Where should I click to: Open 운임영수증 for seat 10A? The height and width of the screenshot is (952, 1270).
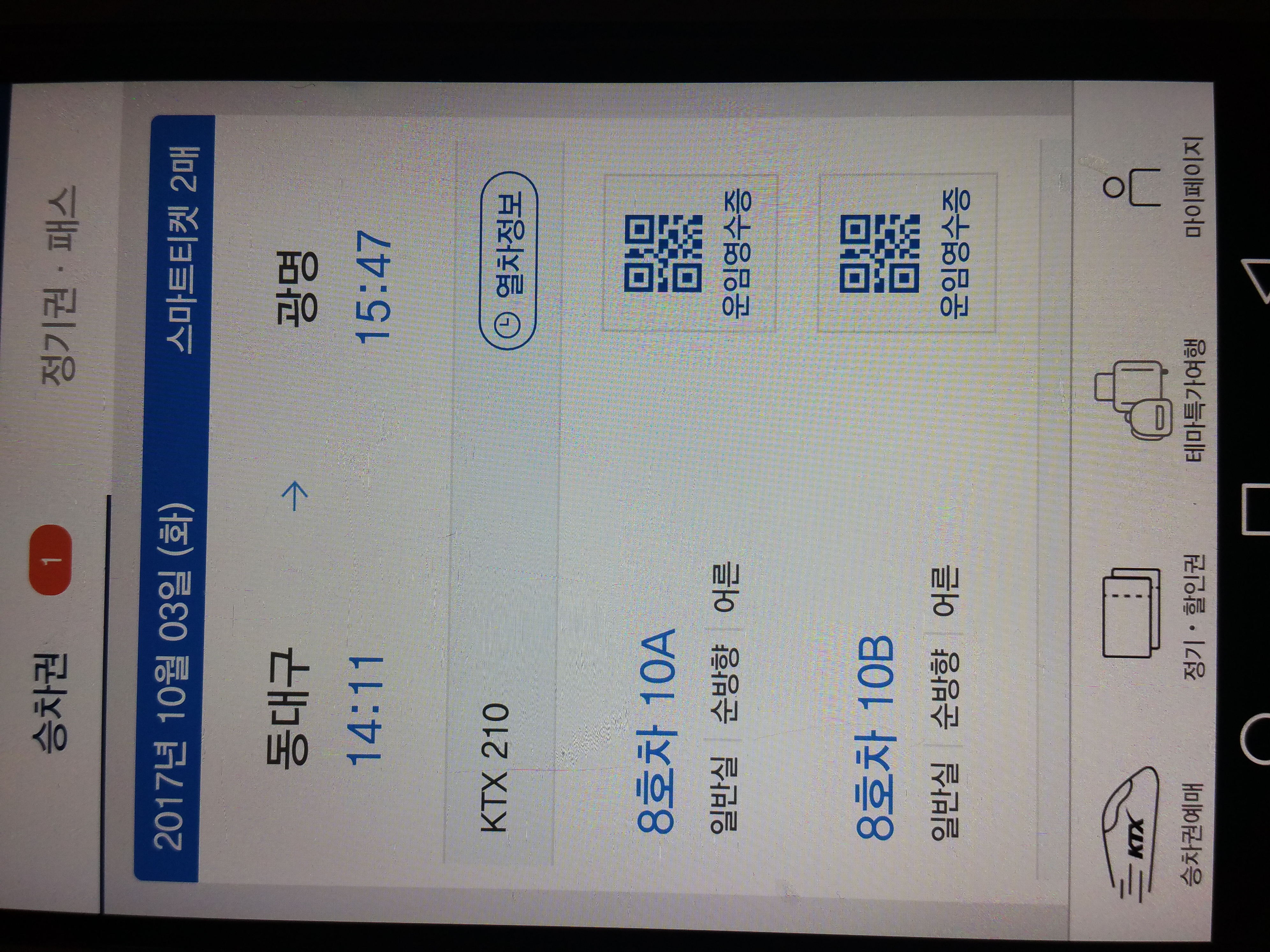pos(689,253)
